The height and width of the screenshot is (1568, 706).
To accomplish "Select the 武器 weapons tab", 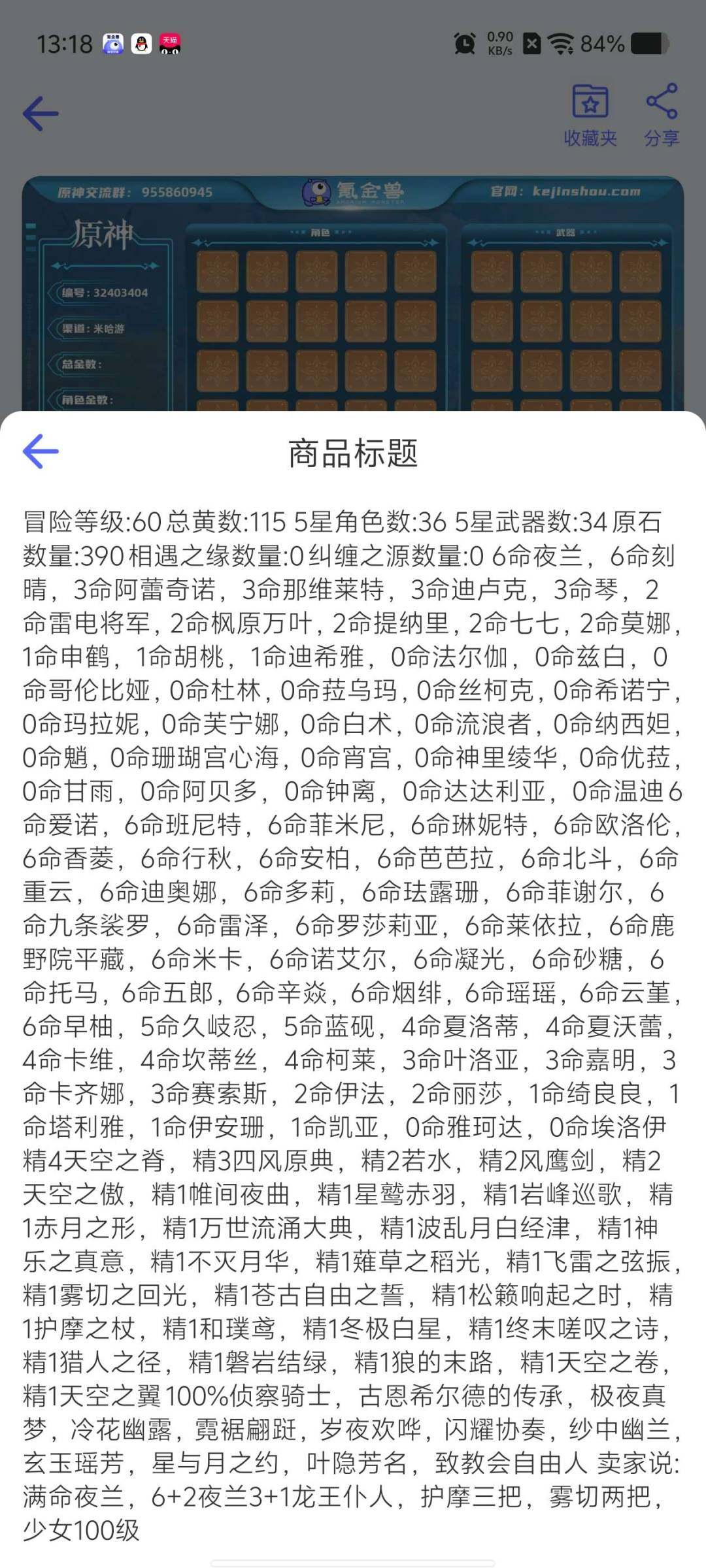I will 567,232.
